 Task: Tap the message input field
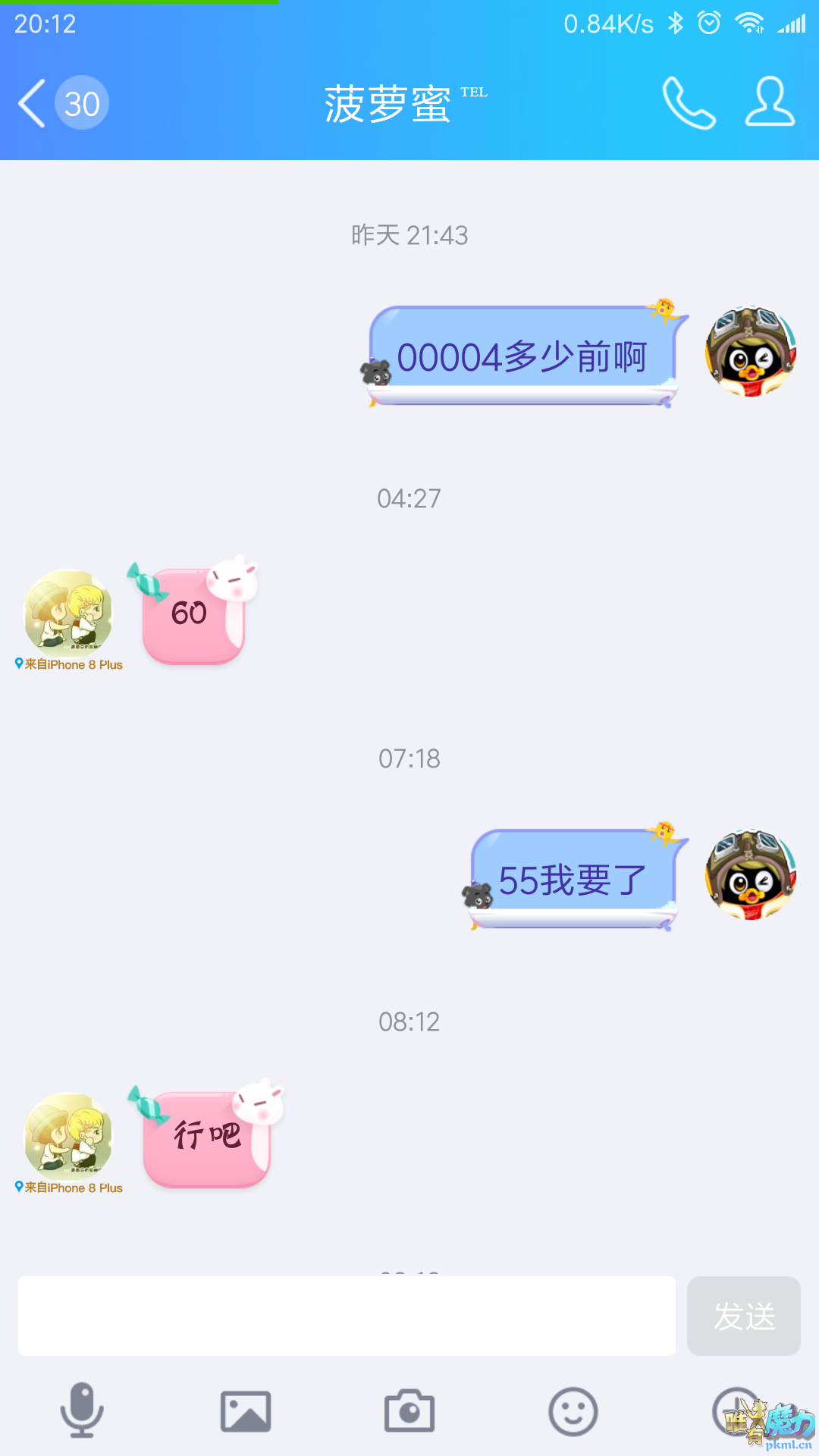[x=347, y=1316]
